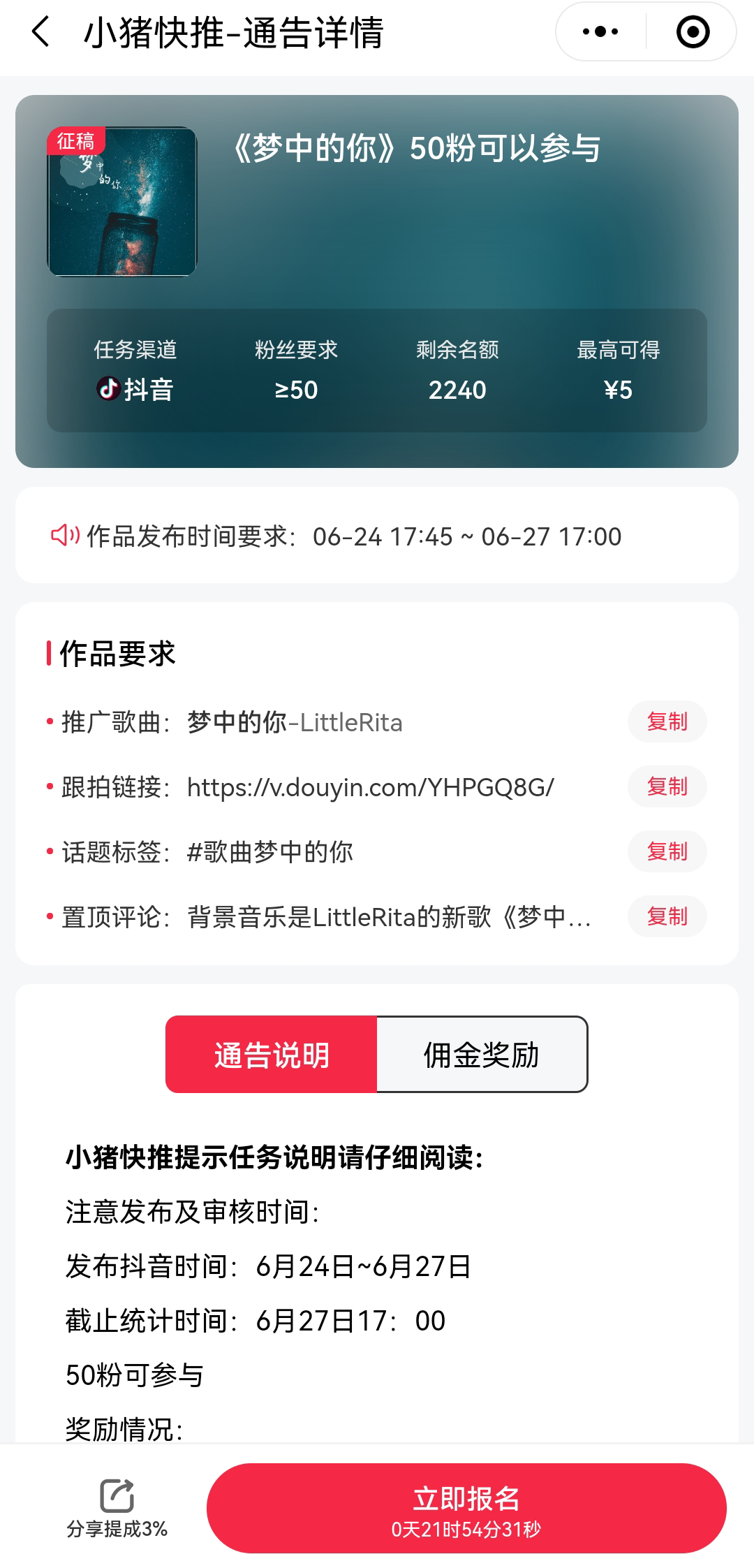Copy the 置顶评论 pinned comment text
The height and width of the screenshot is (1568, 754).
pos(666,916)
